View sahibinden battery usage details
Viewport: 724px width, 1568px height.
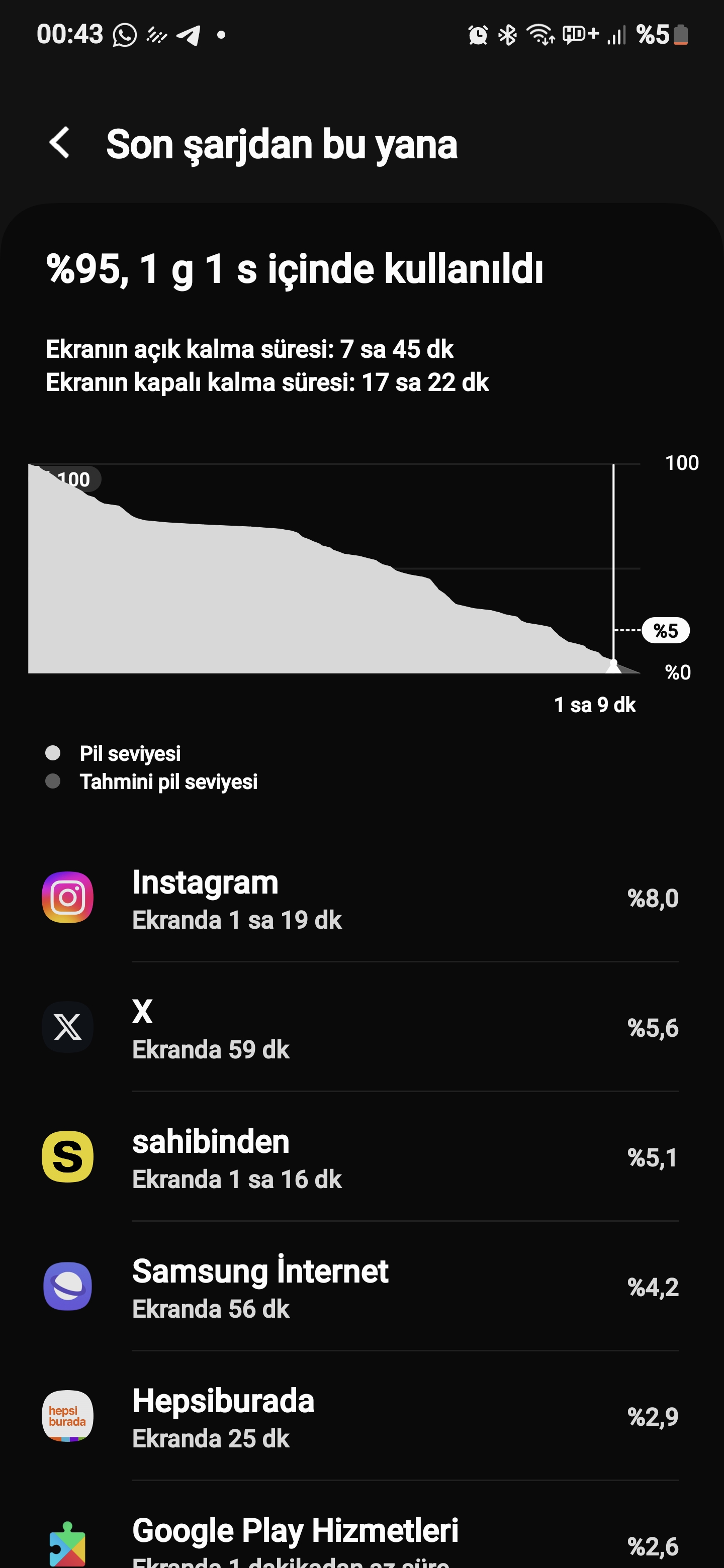click(x=361, y=1156)
